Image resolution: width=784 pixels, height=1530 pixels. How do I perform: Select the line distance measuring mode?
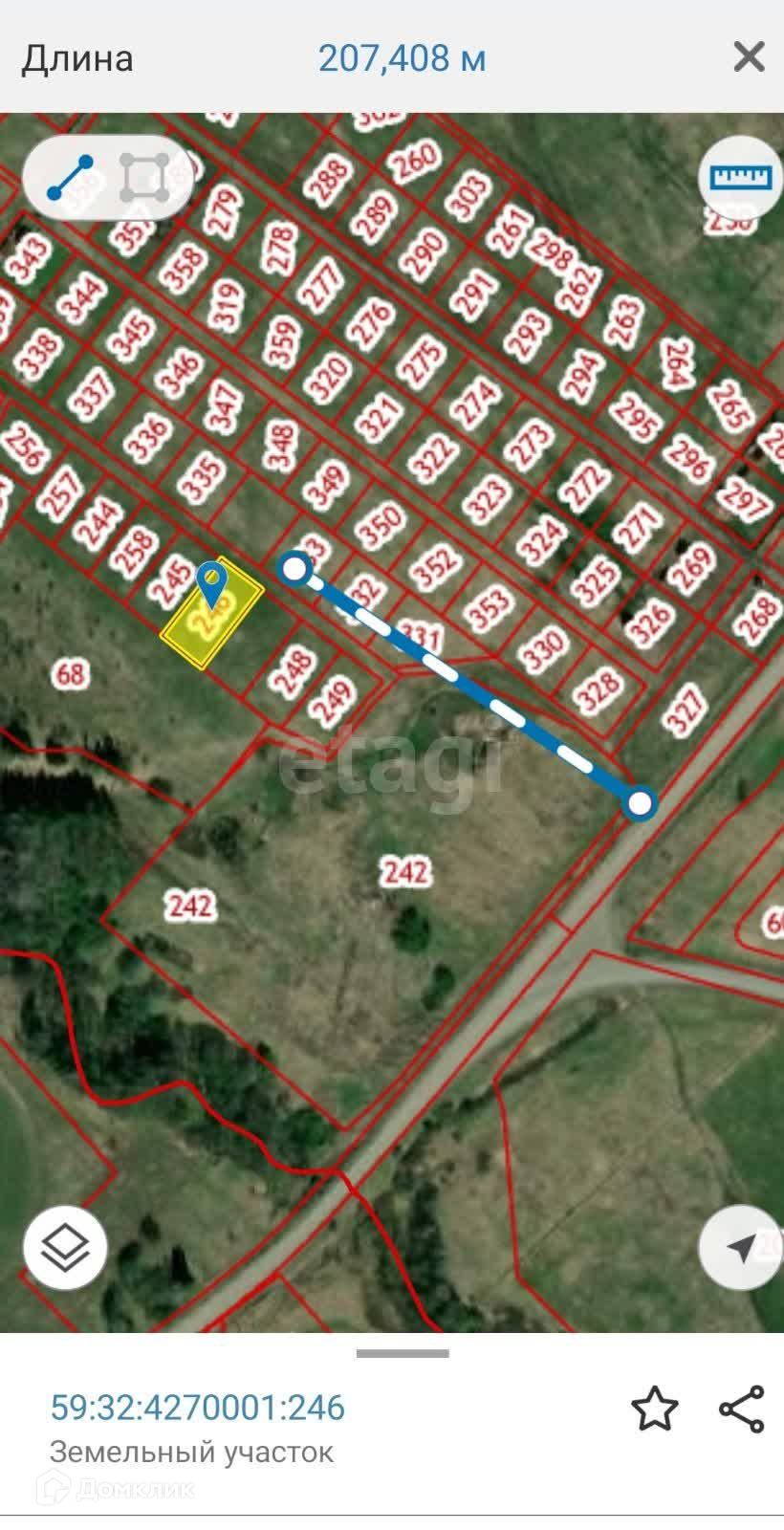tap(70, 179)
